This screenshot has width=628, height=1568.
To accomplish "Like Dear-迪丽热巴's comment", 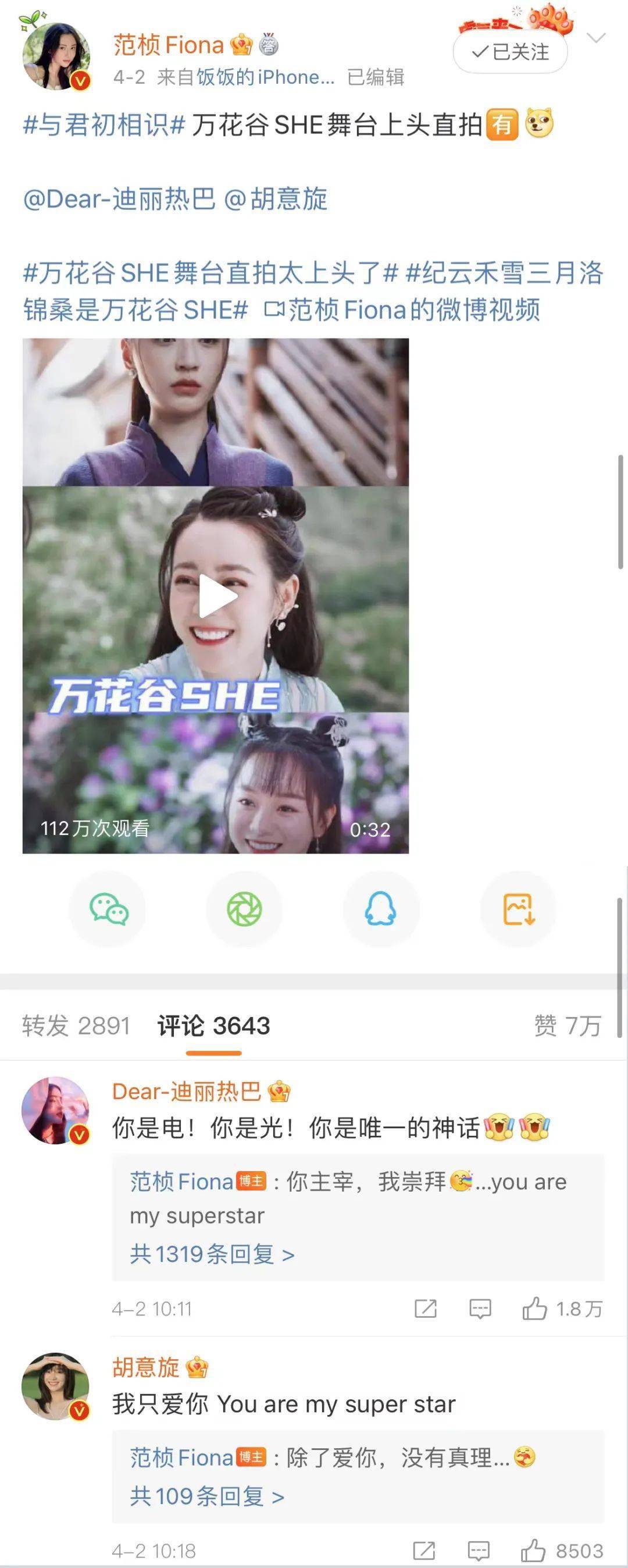I will (x=535, y=1309).
